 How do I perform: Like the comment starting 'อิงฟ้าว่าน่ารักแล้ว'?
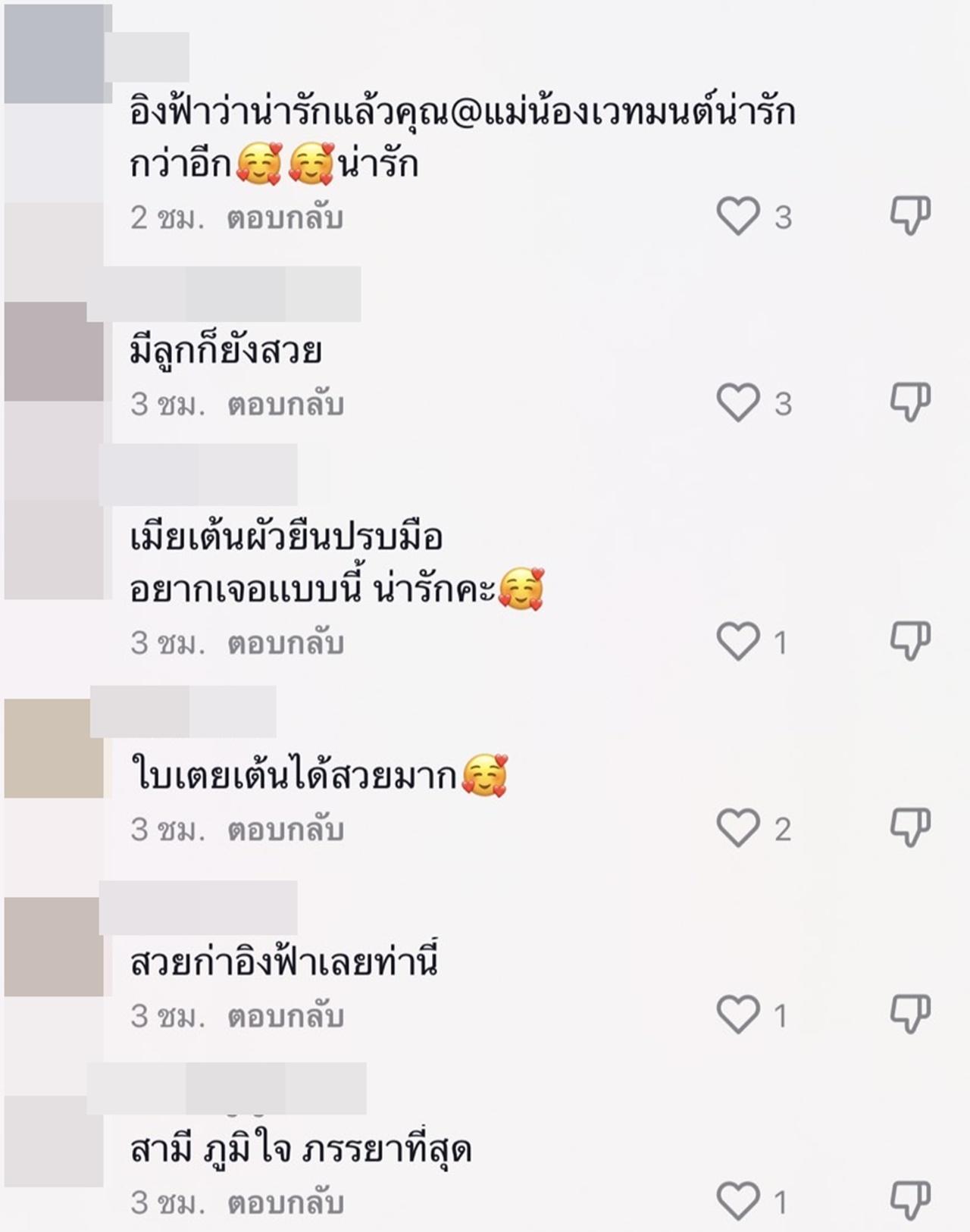pos(738,217)
